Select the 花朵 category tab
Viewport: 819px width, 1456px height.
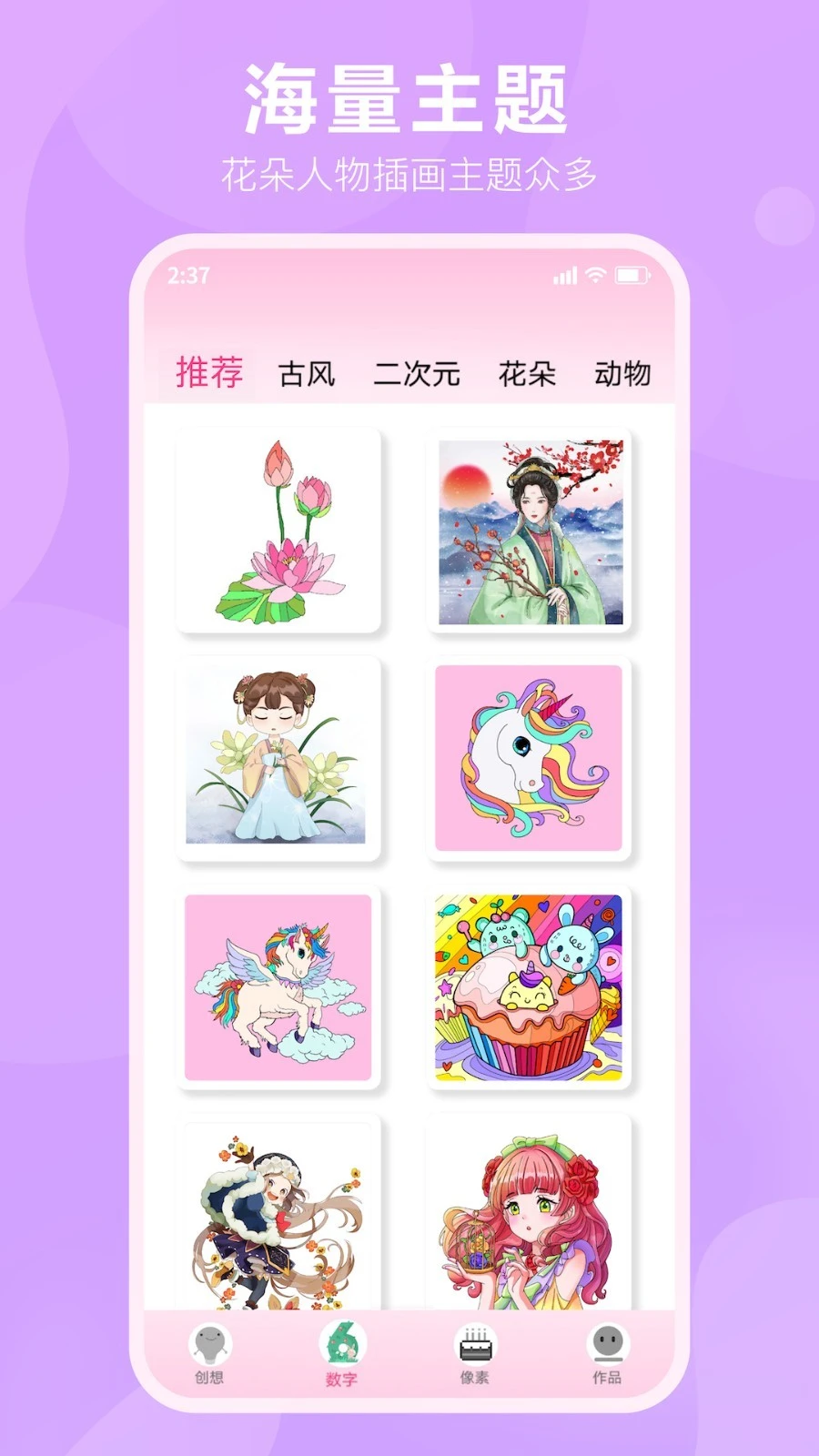[x=526, y=372]
